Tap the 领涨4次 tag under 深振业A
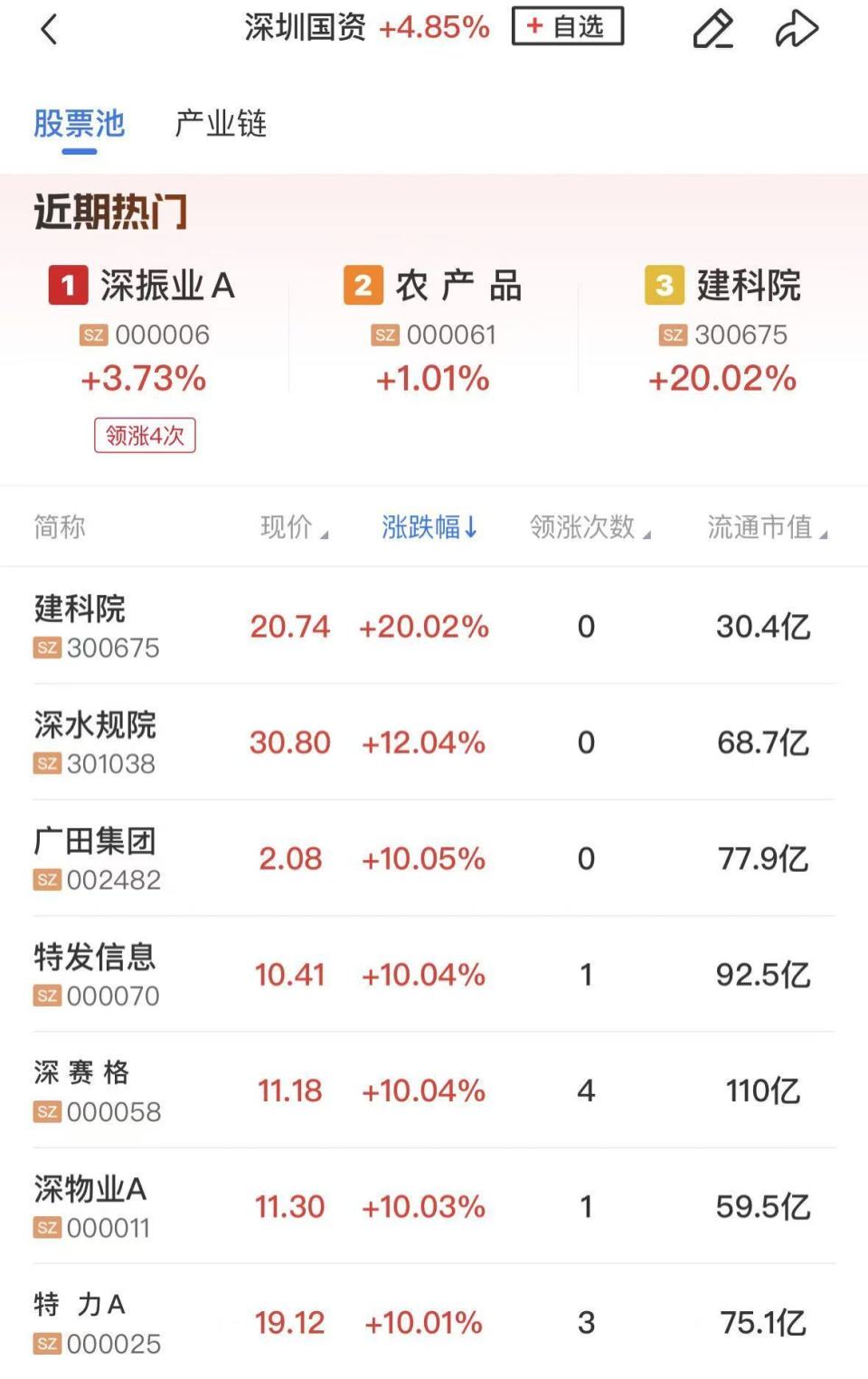 coord(145,435)
